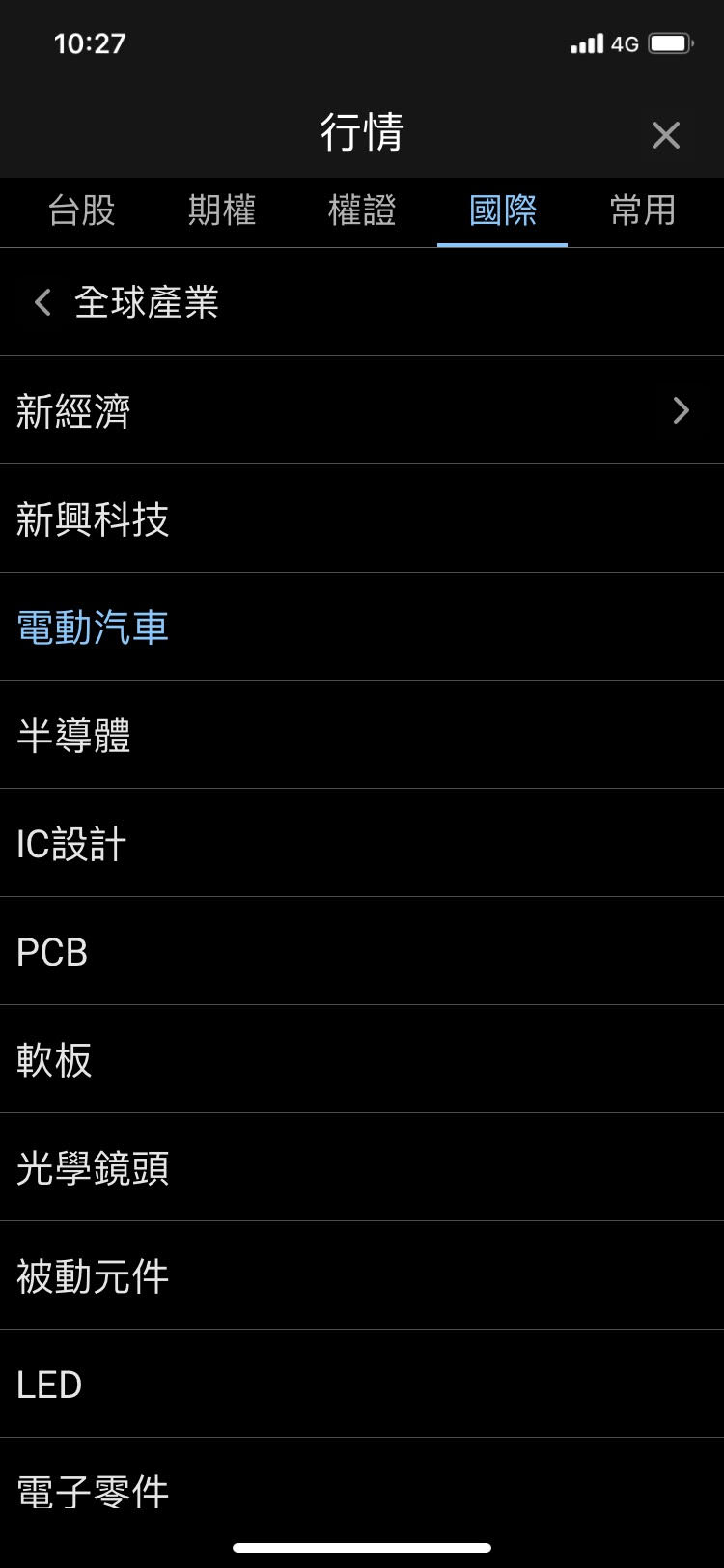Go to the 常用 tab

(642, 210)
